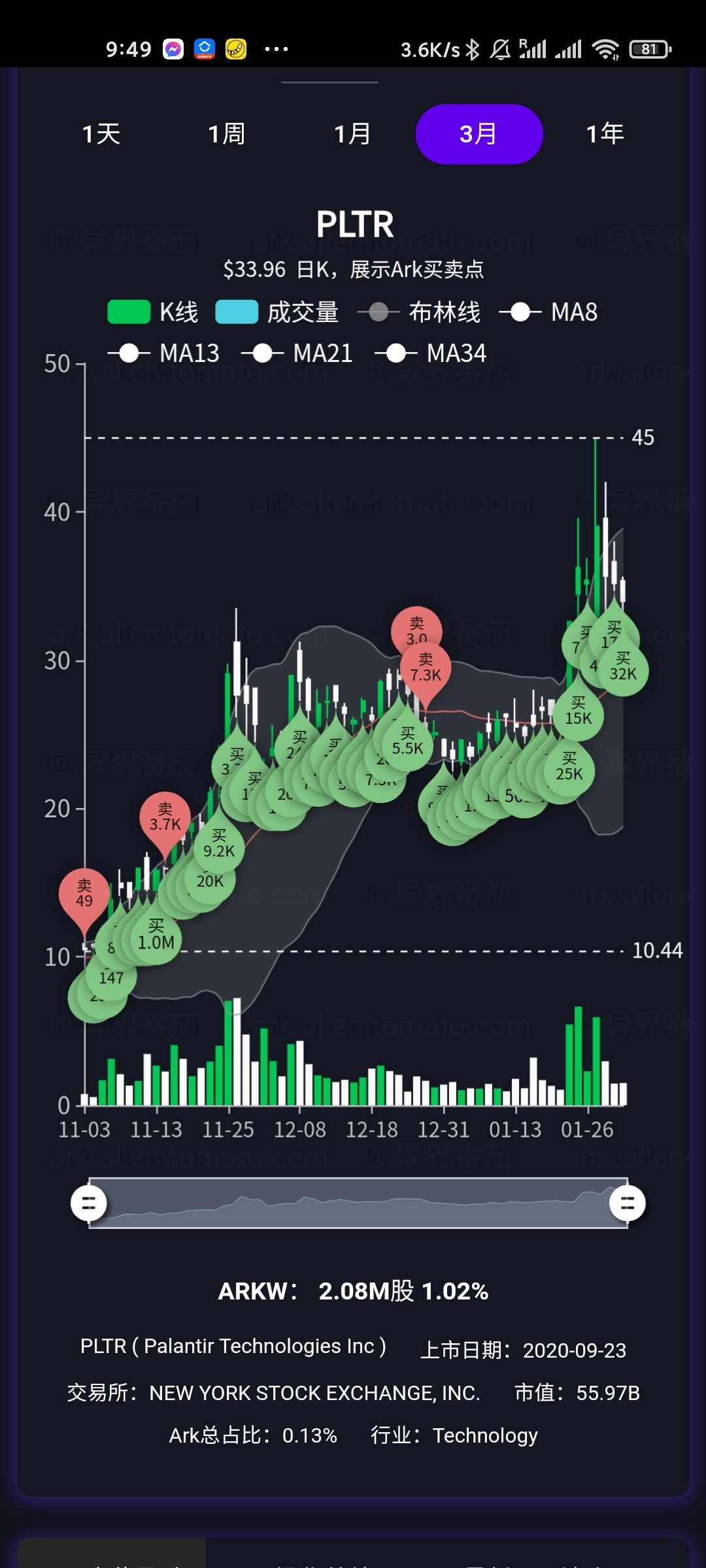706x1568 pixels.
Task: Toggle the MA13 line
Action: click(164, 353)
